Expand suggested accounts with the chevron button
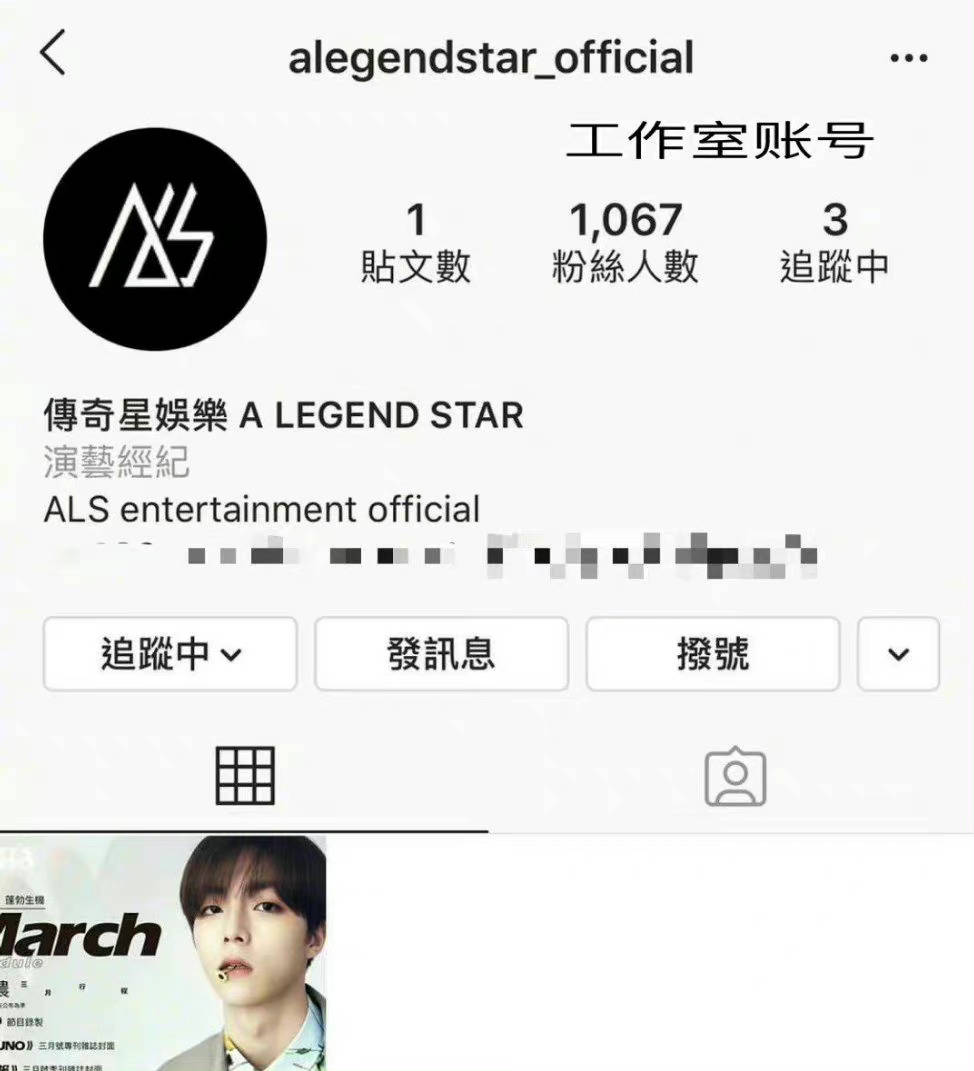The height and width of the screenshot is (1071, 974). pyautogui.click(x=898, y=654)
